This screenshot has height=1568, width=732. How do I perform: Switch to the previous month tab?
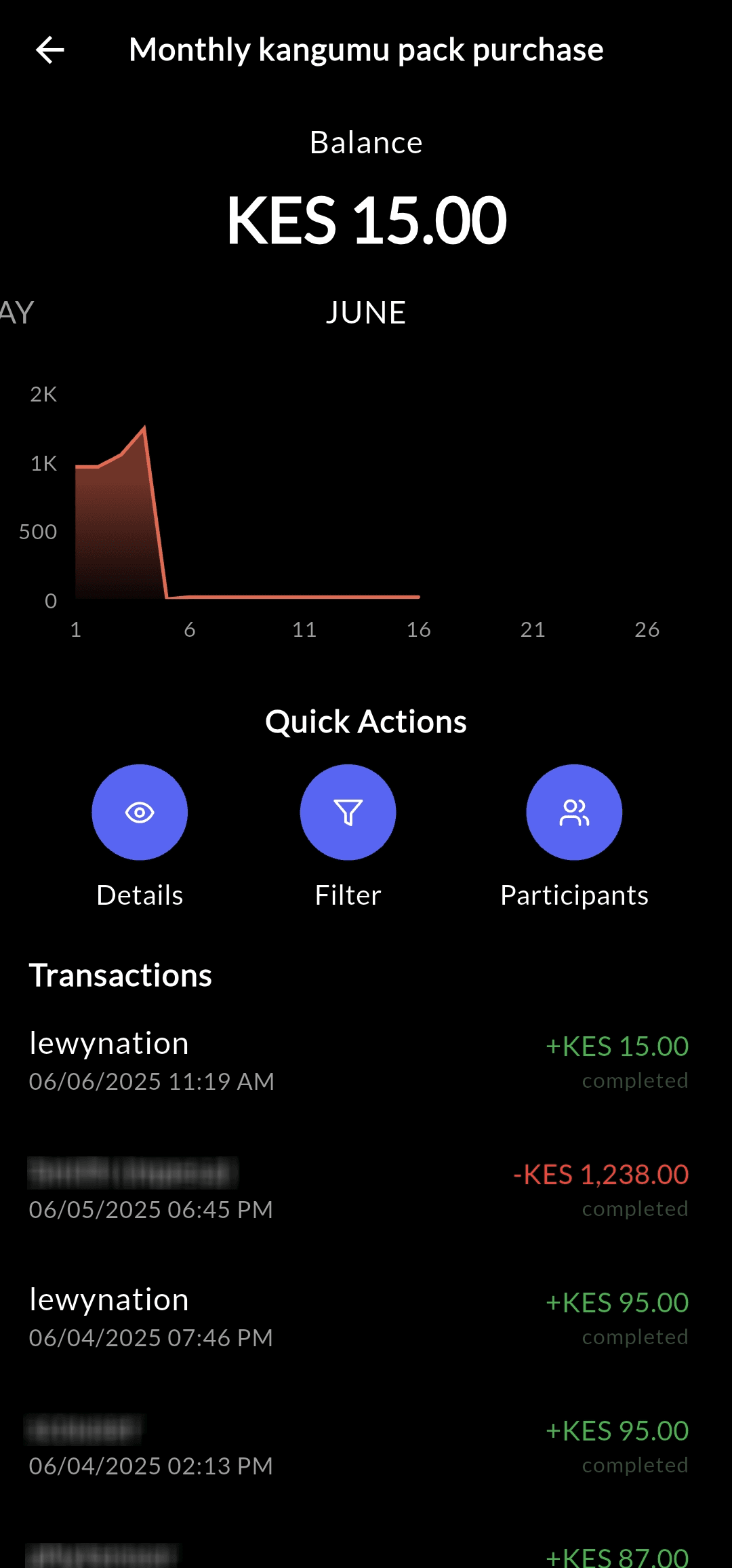click(16, 313)
